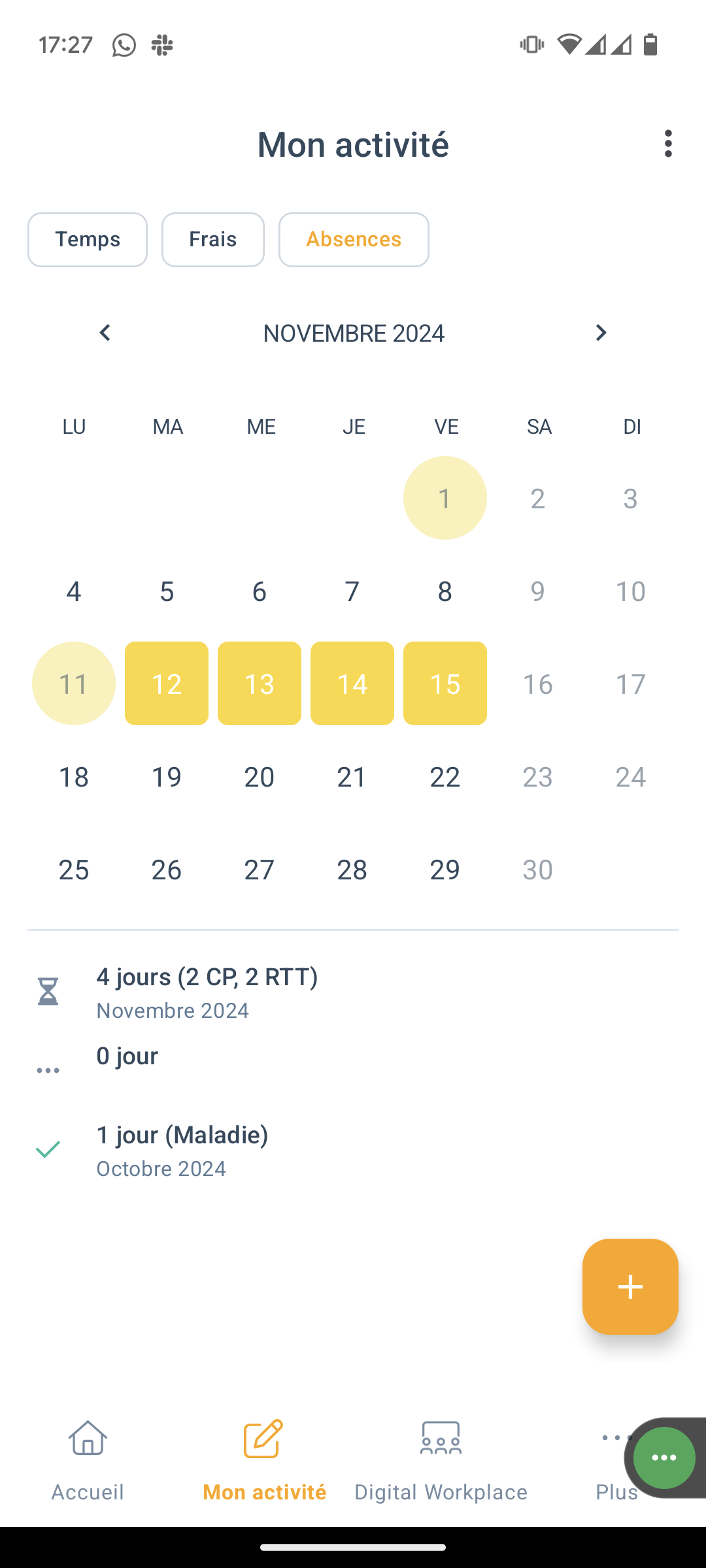The height and width of the screenshot is (1568, 706).
Task: Choose November 1 on the calendar
Action: 445,498
